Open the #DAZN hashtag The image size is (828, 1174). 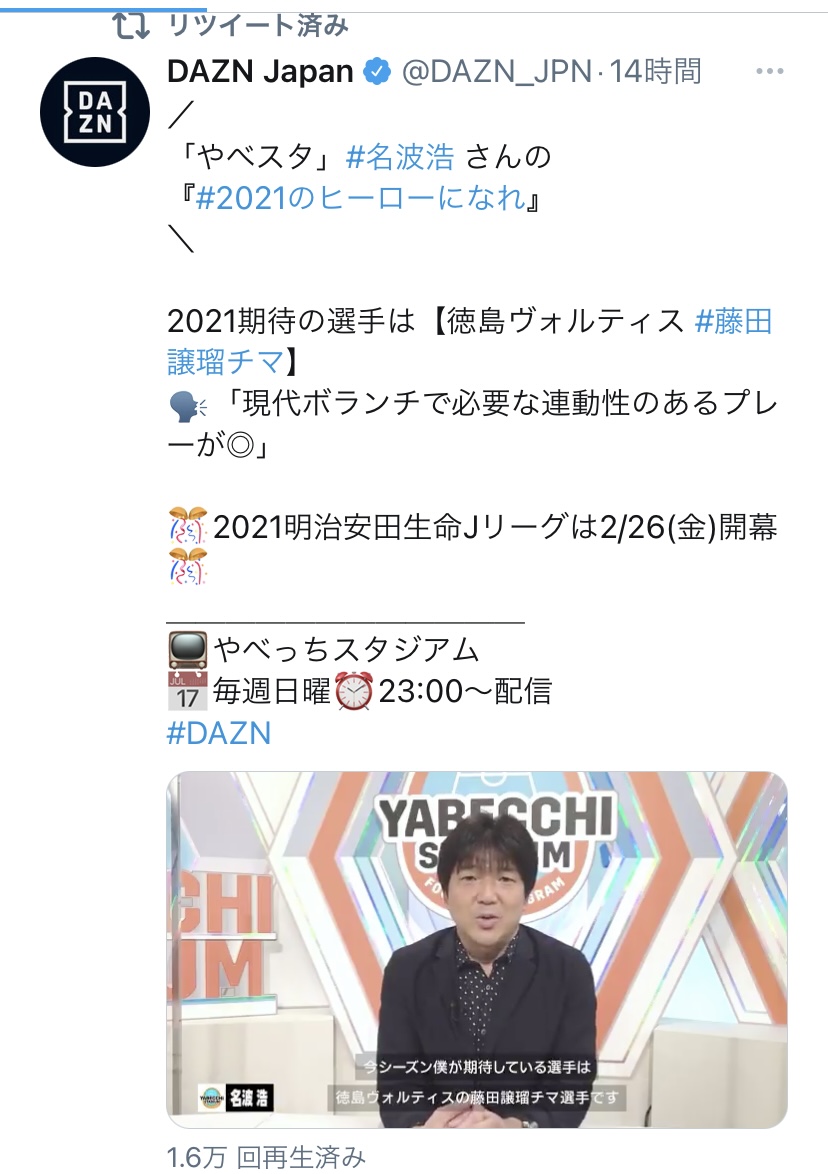pyautogui.click(x=218, y=733)
